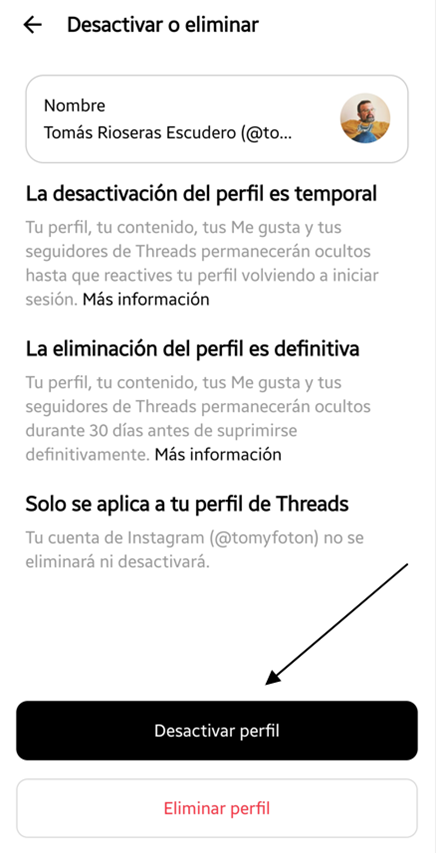Open Más información about profile deactivation

(x=146, y=299)
